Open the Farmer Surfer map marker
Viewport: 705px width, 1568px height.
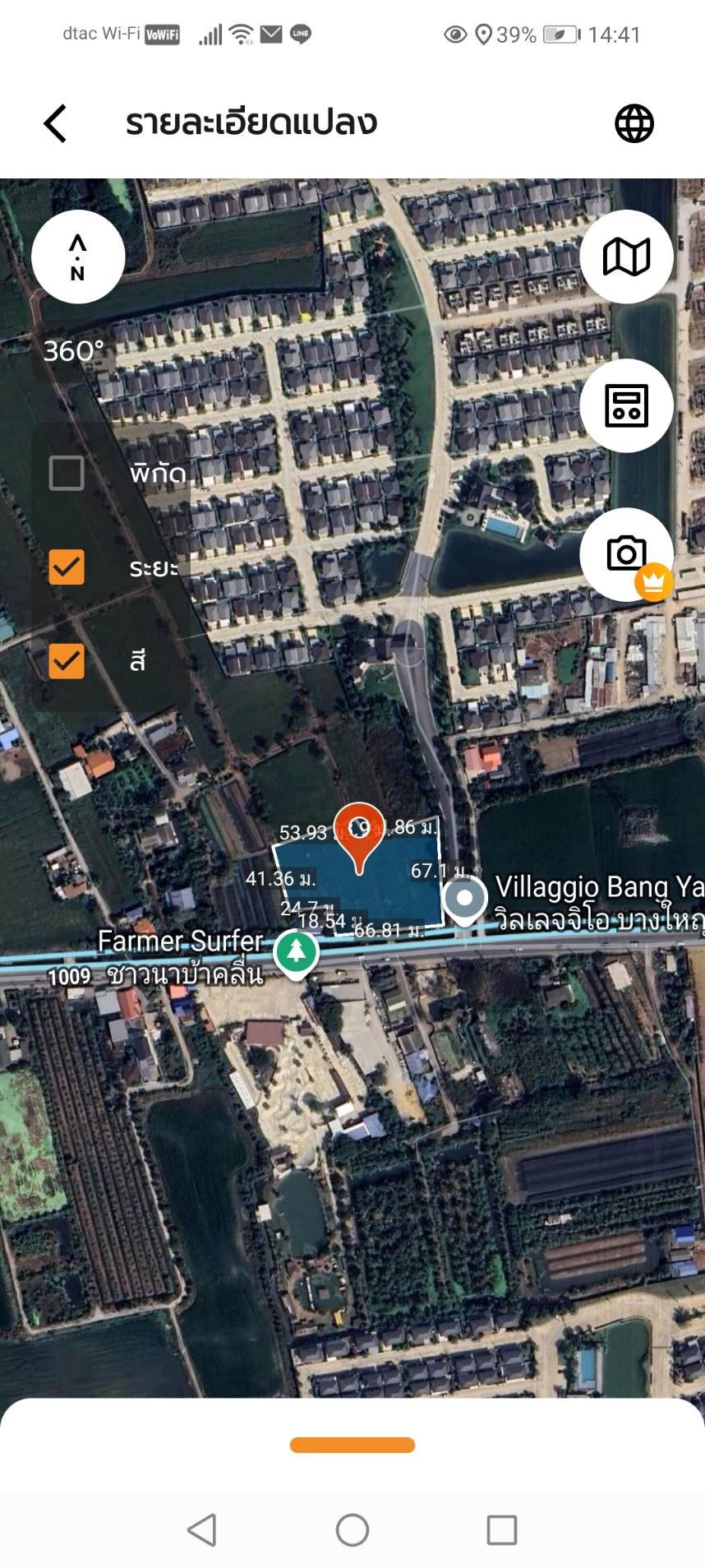(x=297, y=953)
